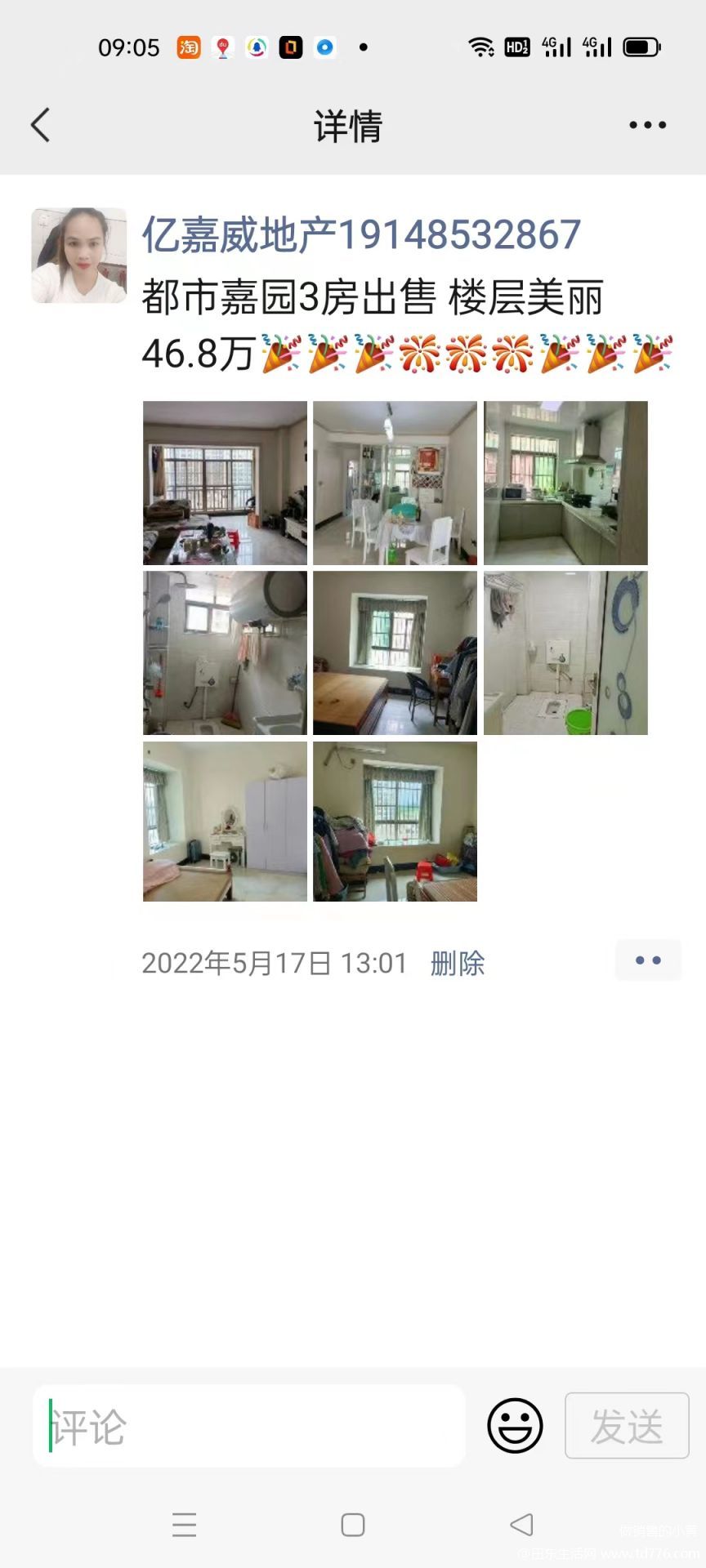View the toilet photo with green bucket
This screenshot has width=706, height=1568.
[565, 653]
